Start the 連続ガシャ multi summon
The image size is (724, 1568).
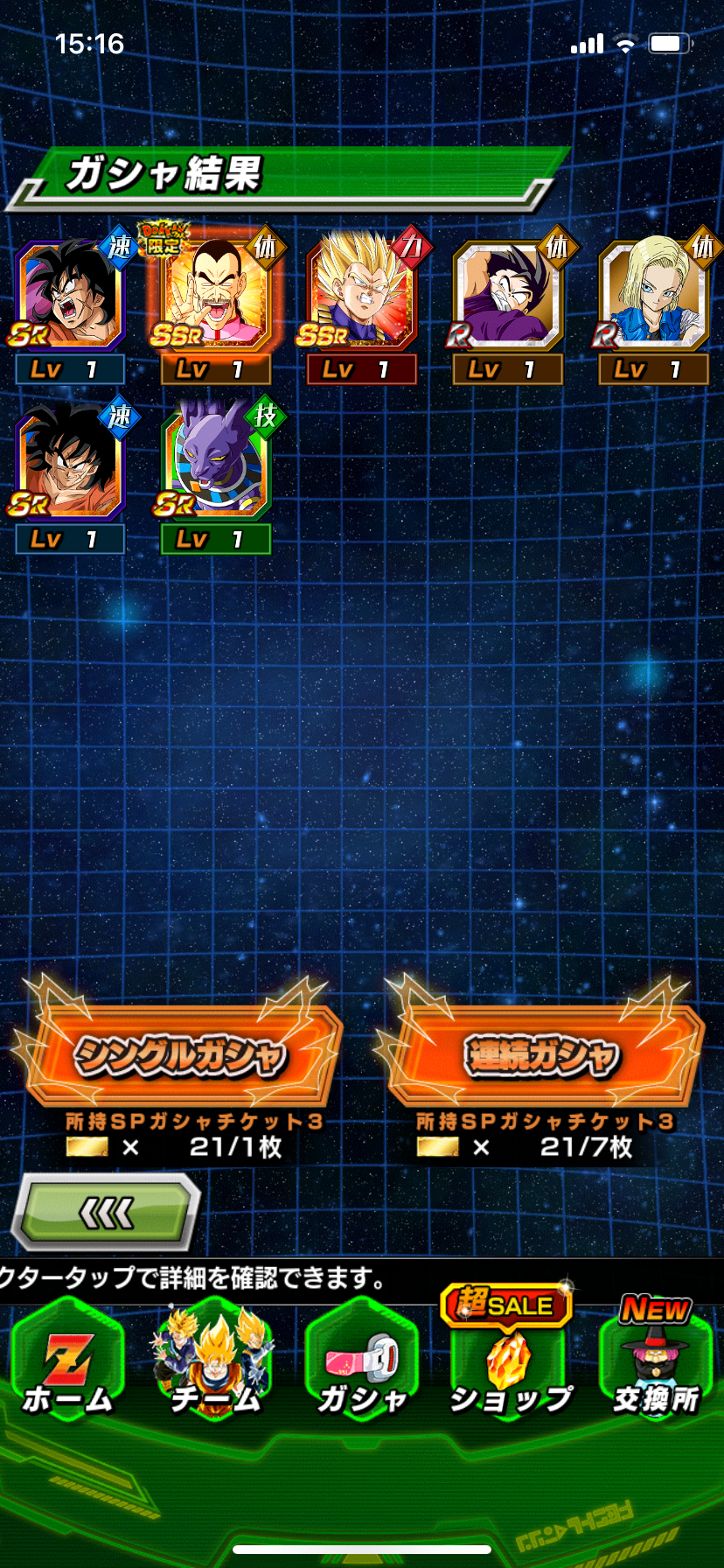542,1056
